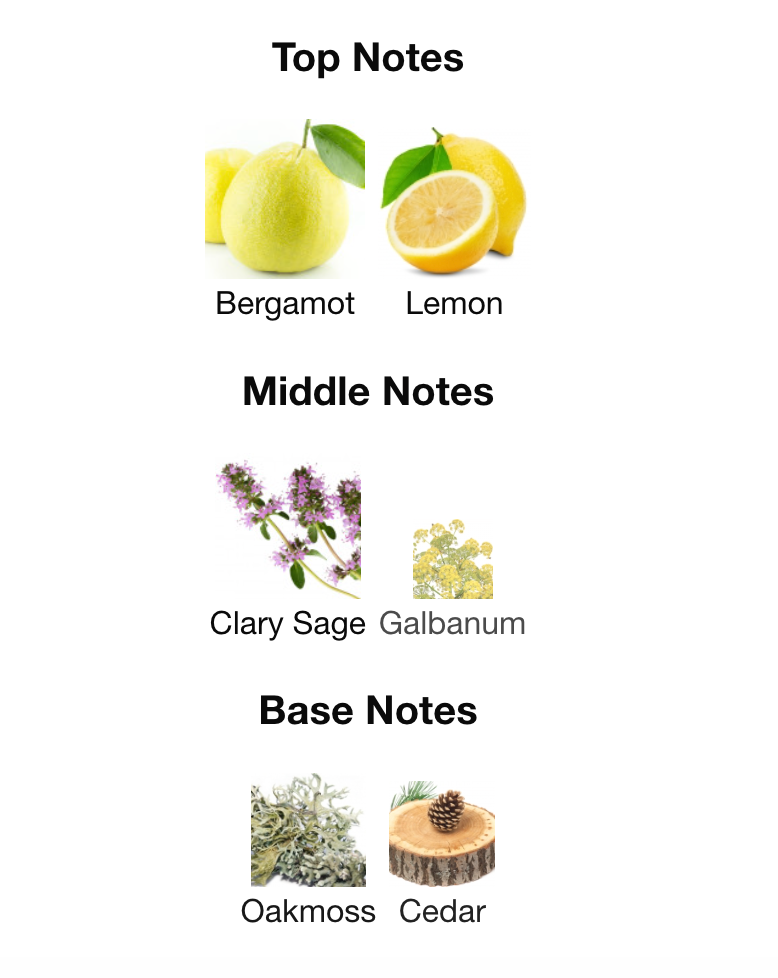View the Clary Sage note
The image size is (778, 978).
[x=288, y=530]
